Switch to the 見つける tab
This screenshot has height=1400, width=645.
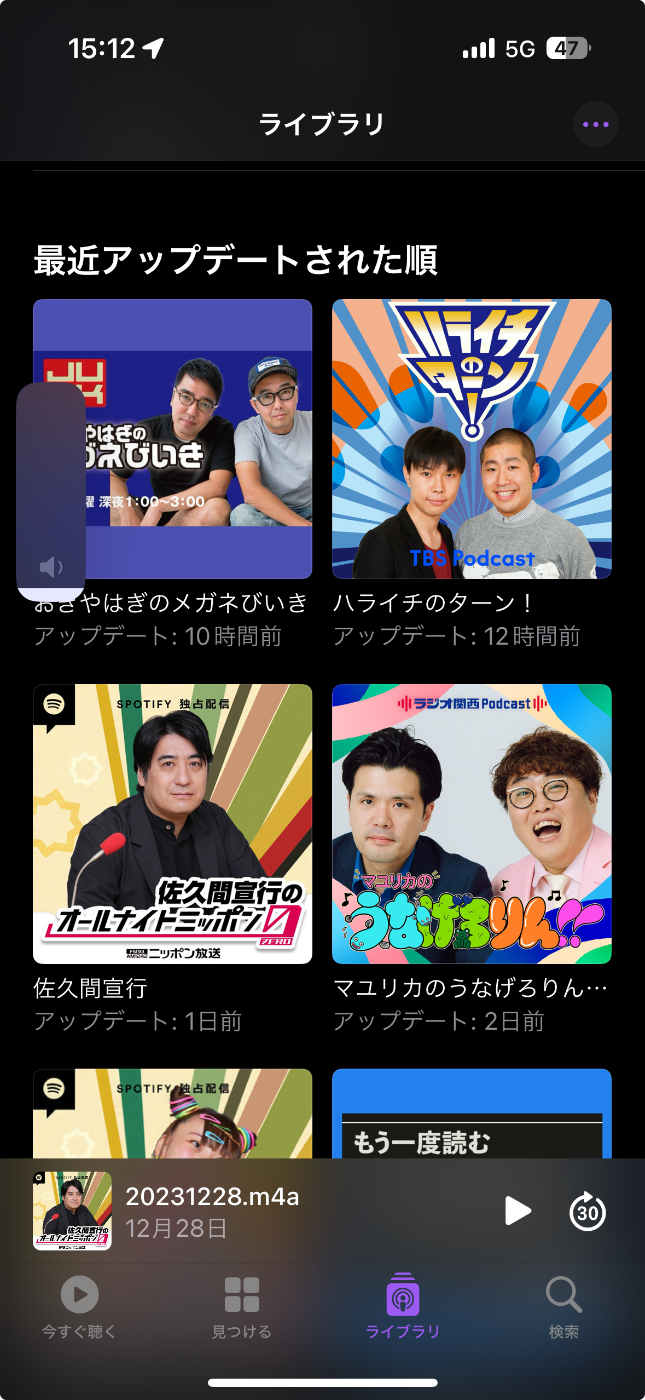click(242, 1308)
